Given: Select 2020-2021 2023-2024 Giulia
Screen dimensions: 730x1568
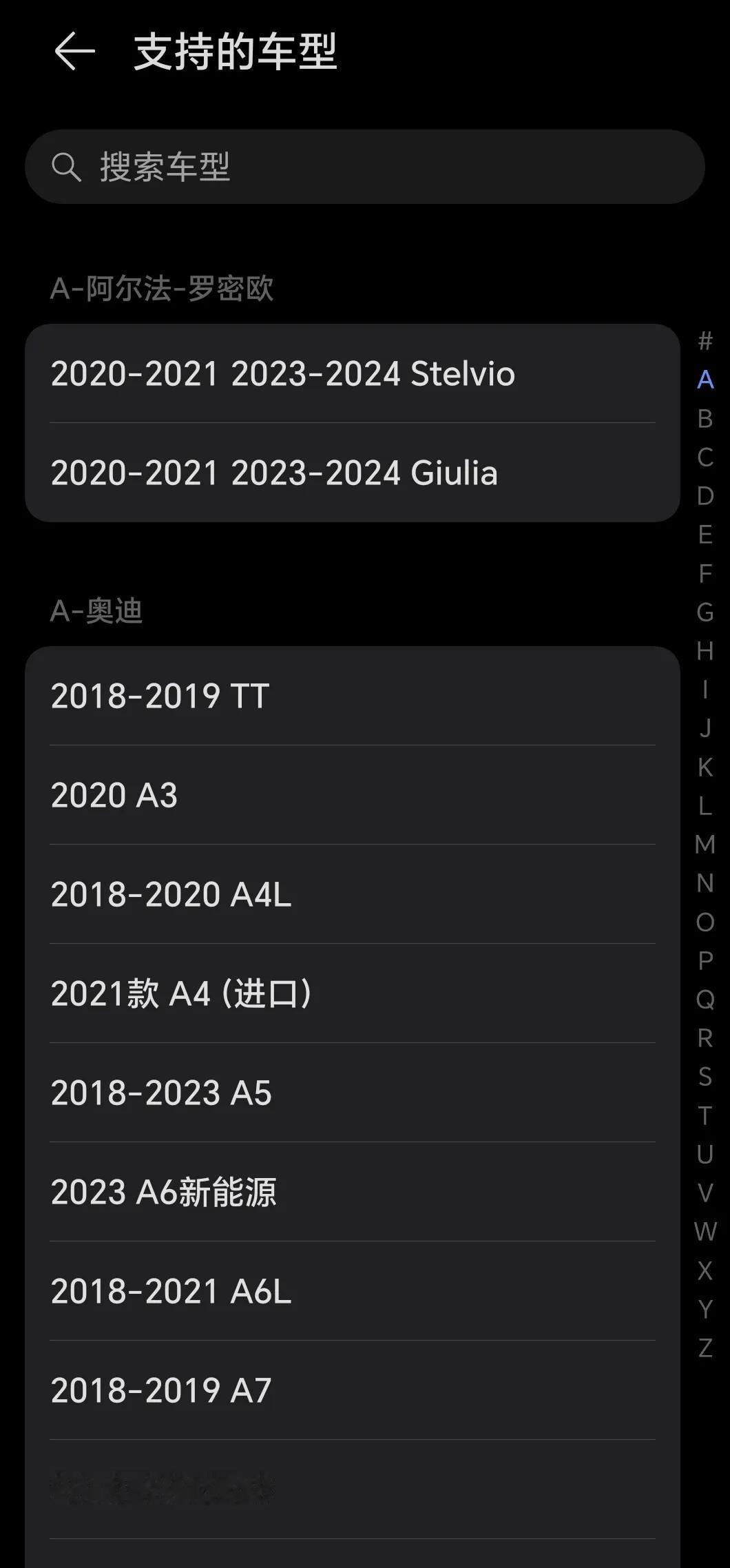Looking at the screenshot, I should coord(353,473).
